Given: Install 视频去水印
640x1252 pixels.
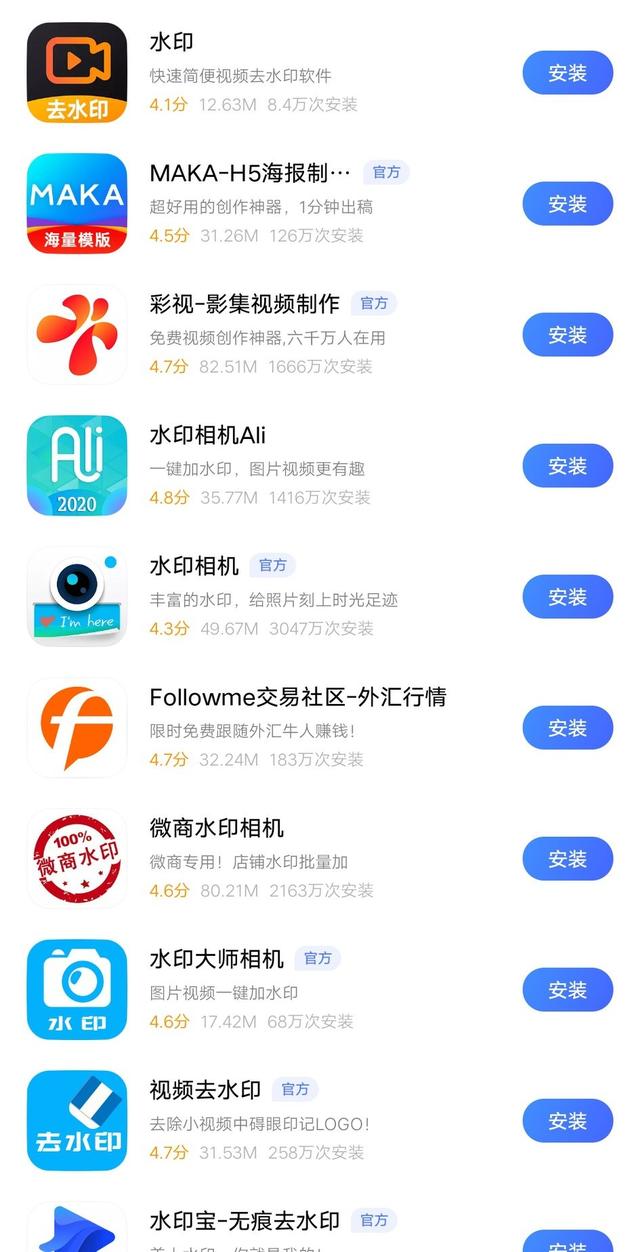Looking at the screenshot, I should (x=567, y=1121).
